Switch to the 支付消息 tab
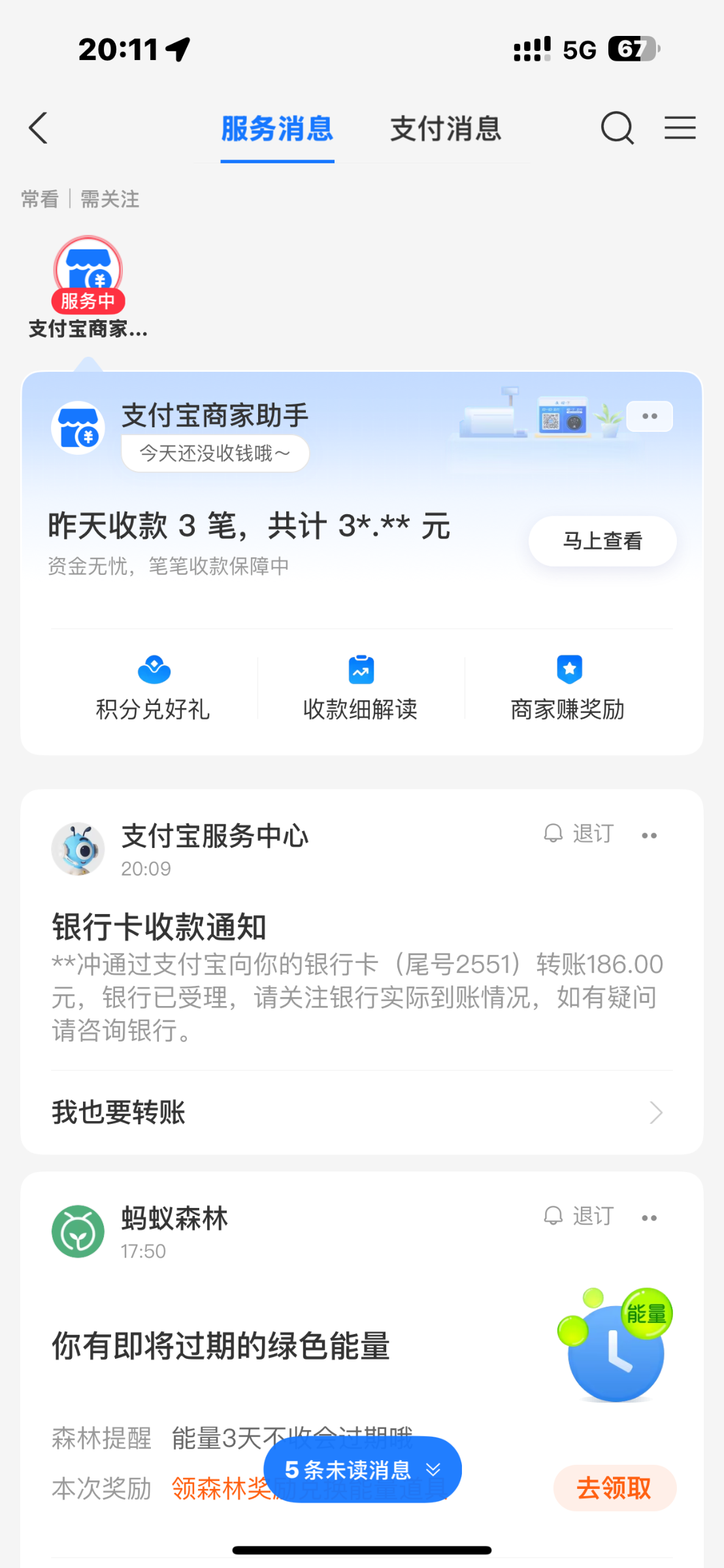724x1568 pixels. point(446,129)
